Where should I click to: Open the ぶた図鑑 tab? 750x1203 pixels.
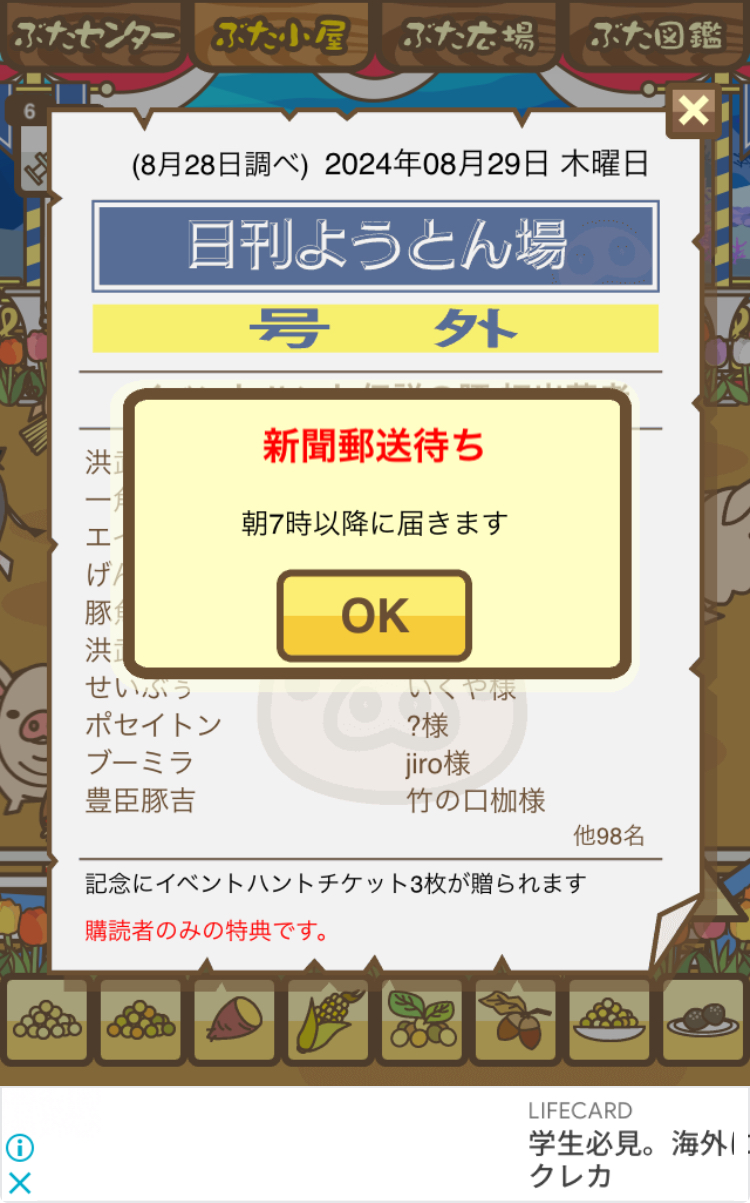click(x=656, y=37)
